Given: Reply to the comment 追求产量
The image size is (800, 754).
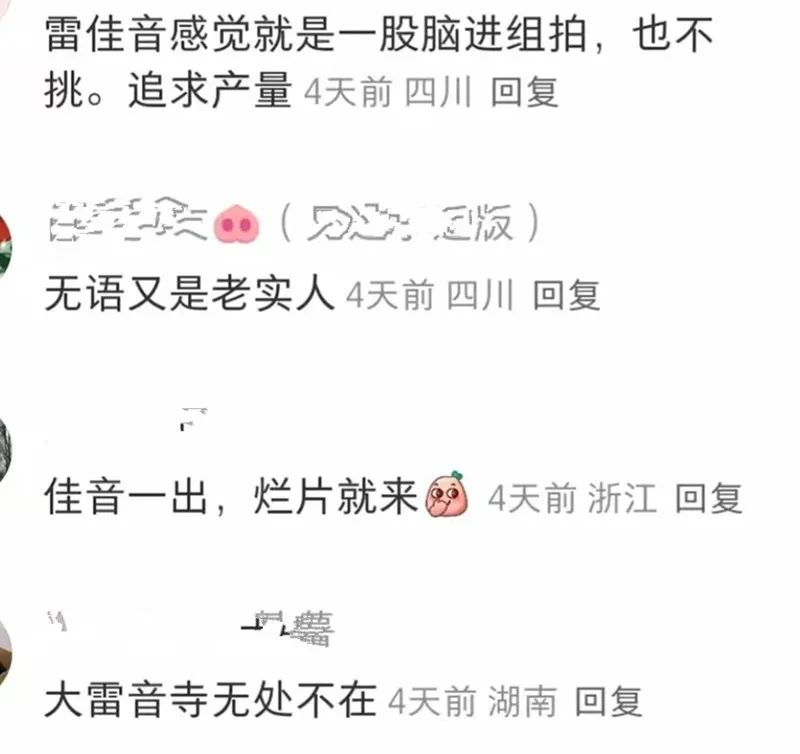Looking at the screenshot, I should point(524,93).
